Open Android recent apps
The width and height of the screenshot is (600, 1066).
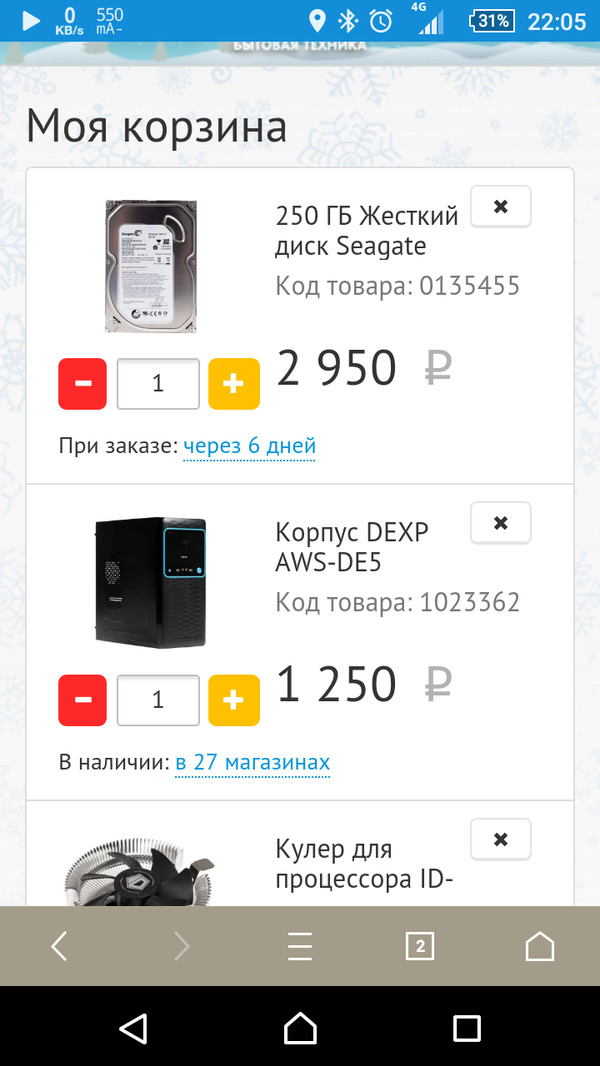[x=466, y=1027]
